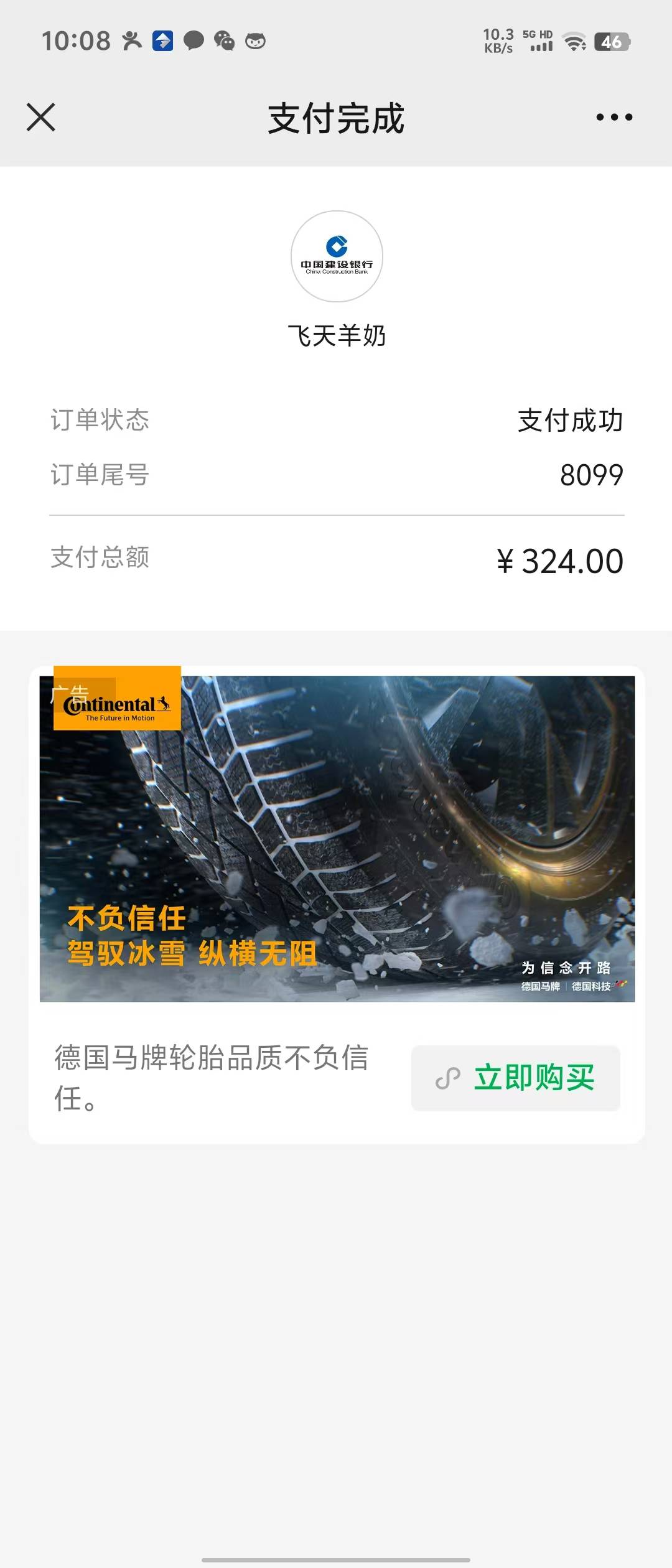Open the three-dot overflow menu
The image size is (672, 1568).
614,118
